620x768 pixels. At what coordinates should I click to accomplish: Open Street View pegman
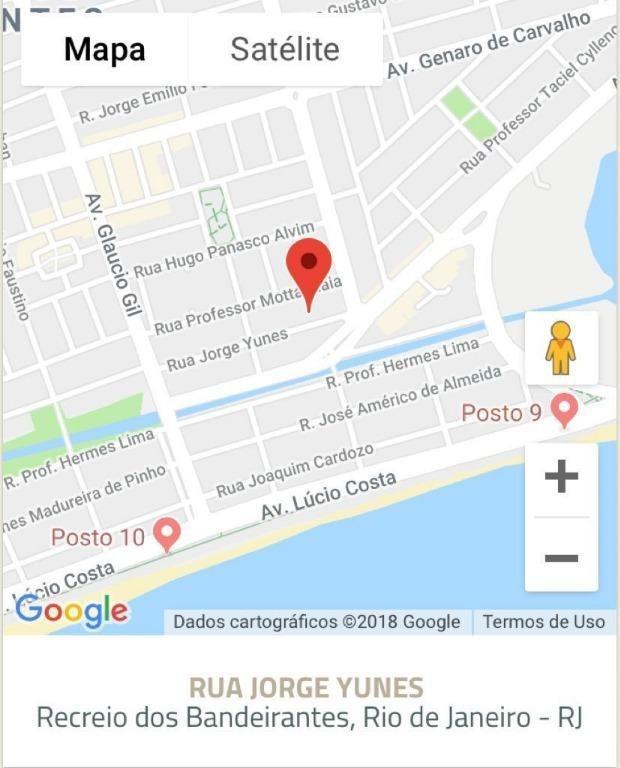click(561, 348)
